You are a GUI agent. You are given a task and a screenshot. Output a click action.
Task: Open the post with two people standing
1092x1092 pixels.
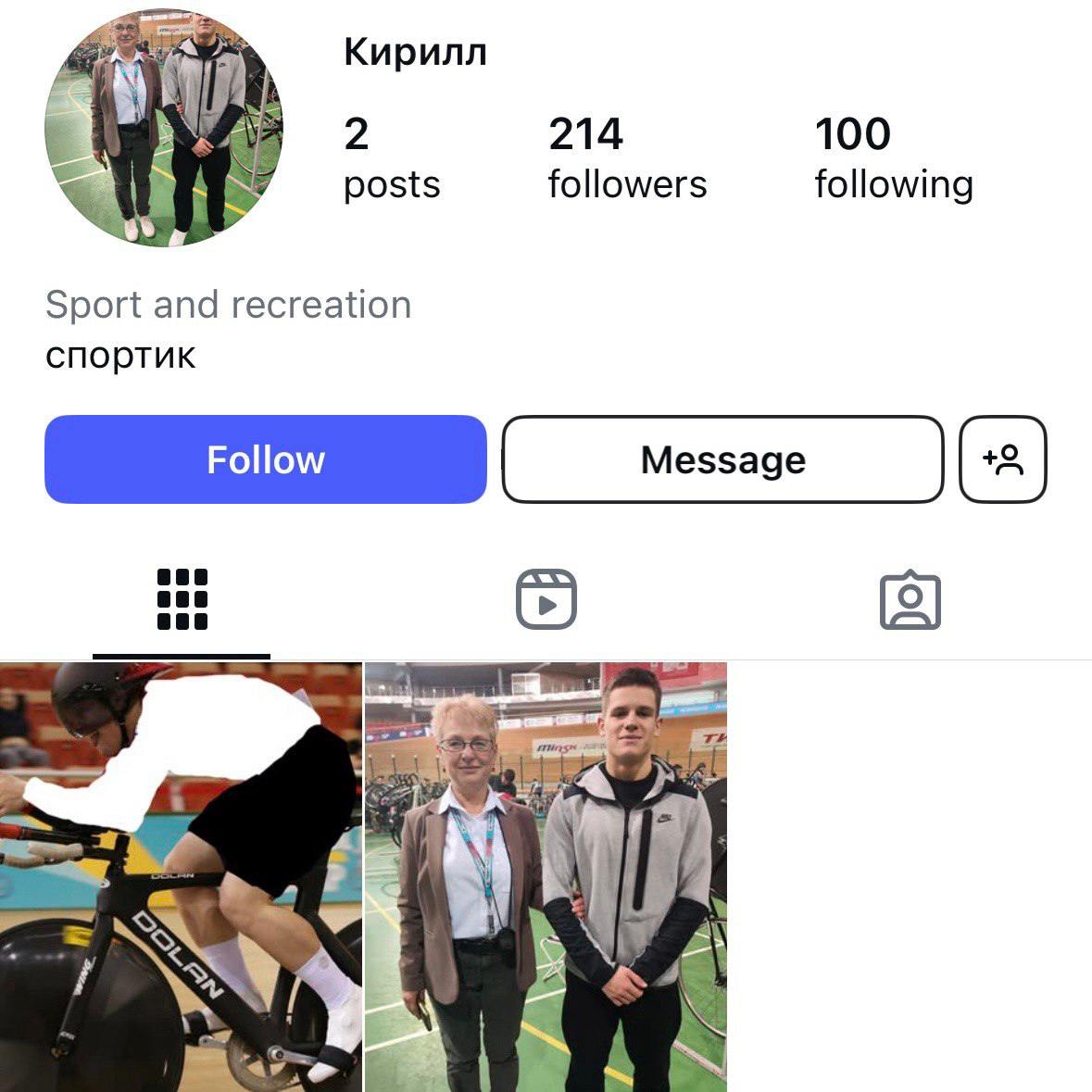(x=546, y=876)
